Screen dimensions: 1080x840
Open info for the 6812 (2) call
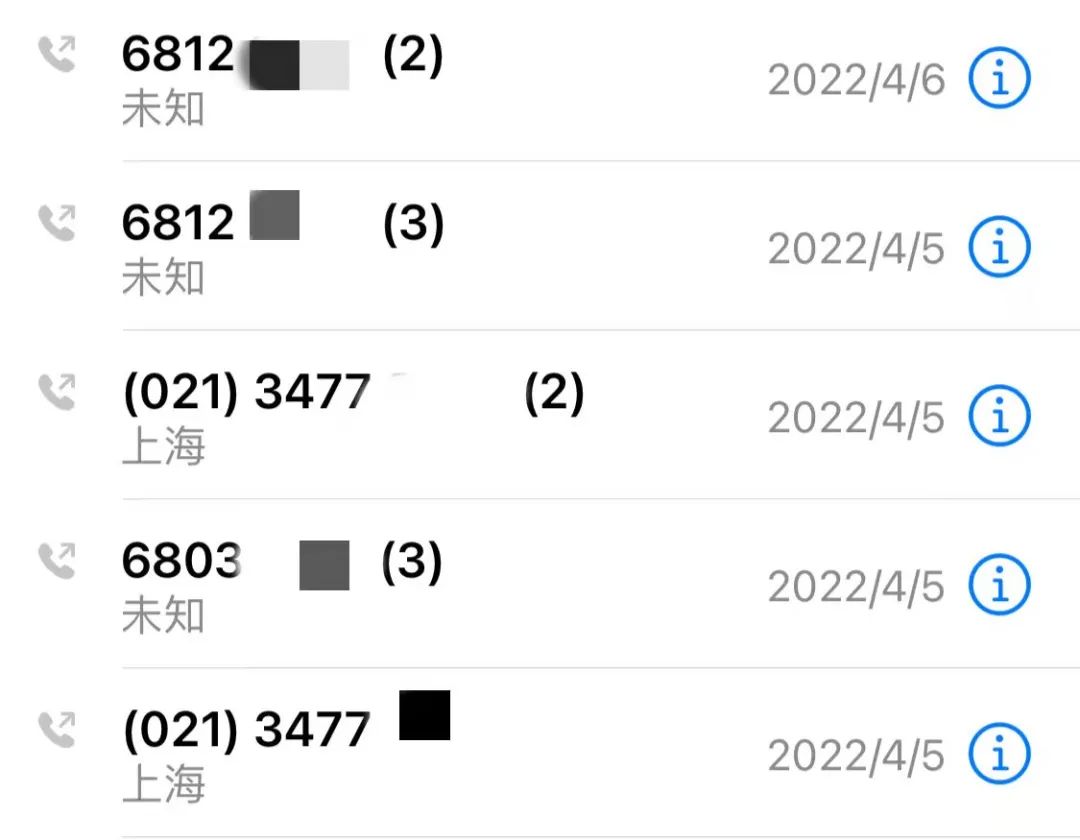click(x=999, y=79)
